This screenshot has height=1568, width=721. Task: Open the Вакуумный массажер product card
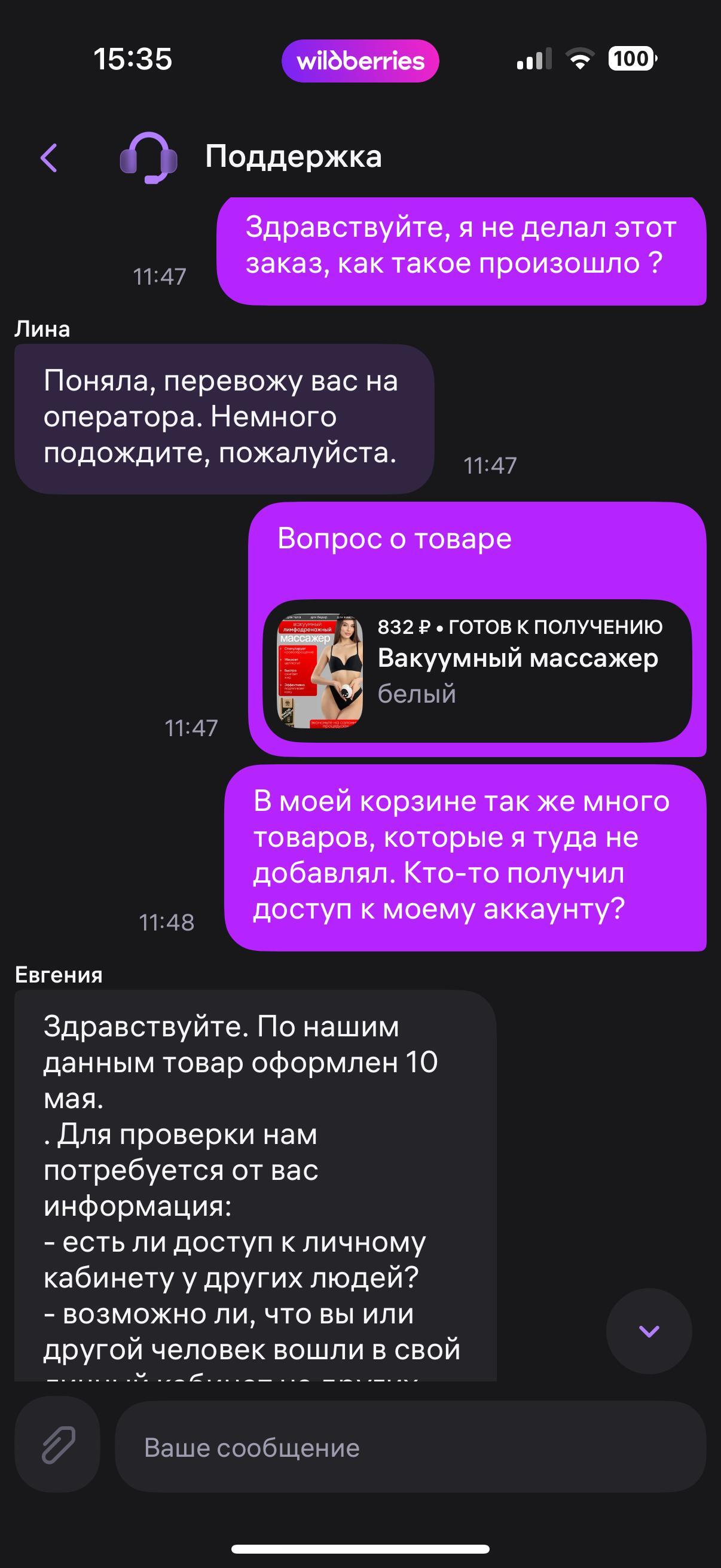(x=477, y=671)
